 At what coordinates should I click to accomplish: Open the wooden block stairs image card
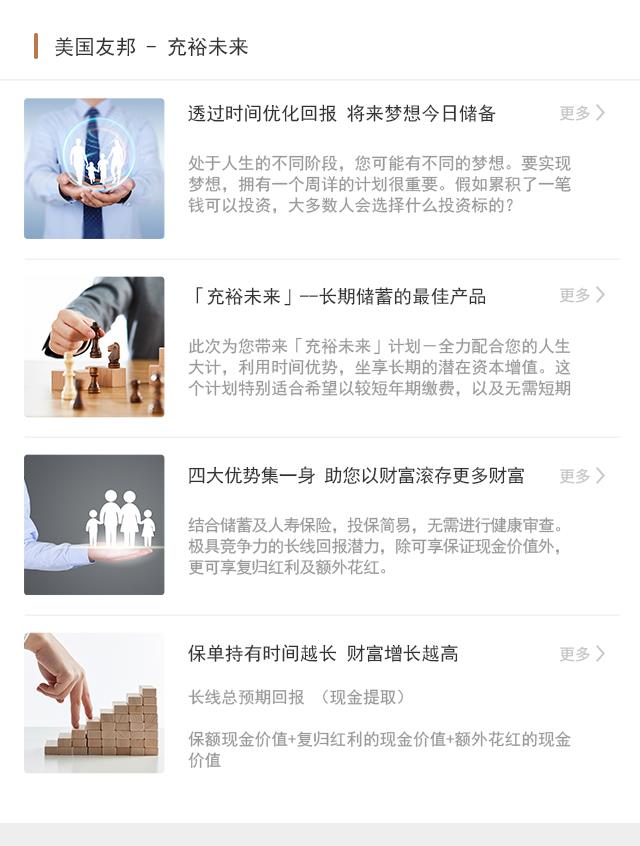point(94,703)
